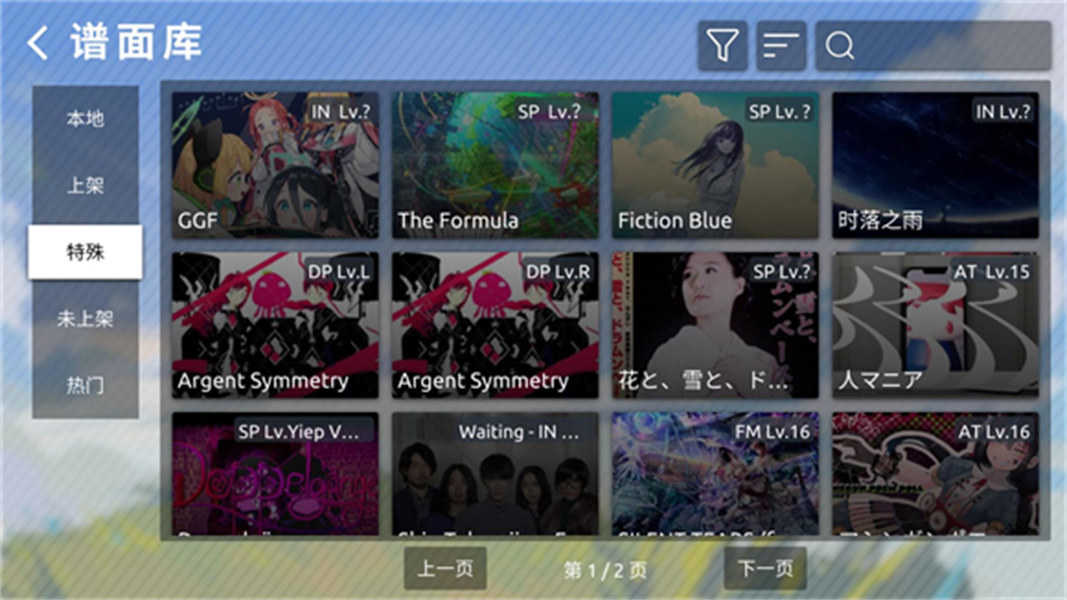This screenshot has height=600, width=1067.
Task: Go to the next page with 下一页
Action: (x=765, y=569)
